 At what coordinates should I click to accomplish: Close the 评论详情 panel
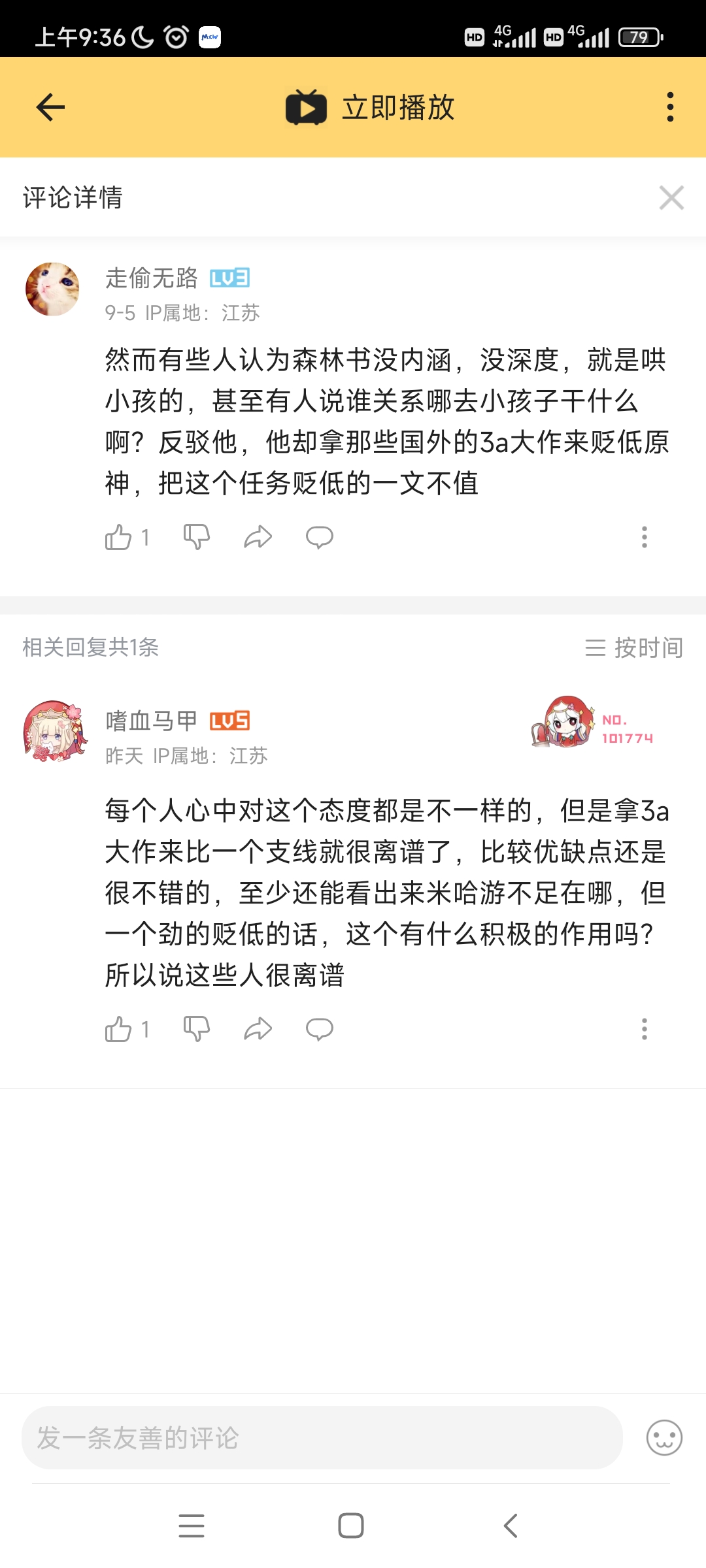pos(671,197)
